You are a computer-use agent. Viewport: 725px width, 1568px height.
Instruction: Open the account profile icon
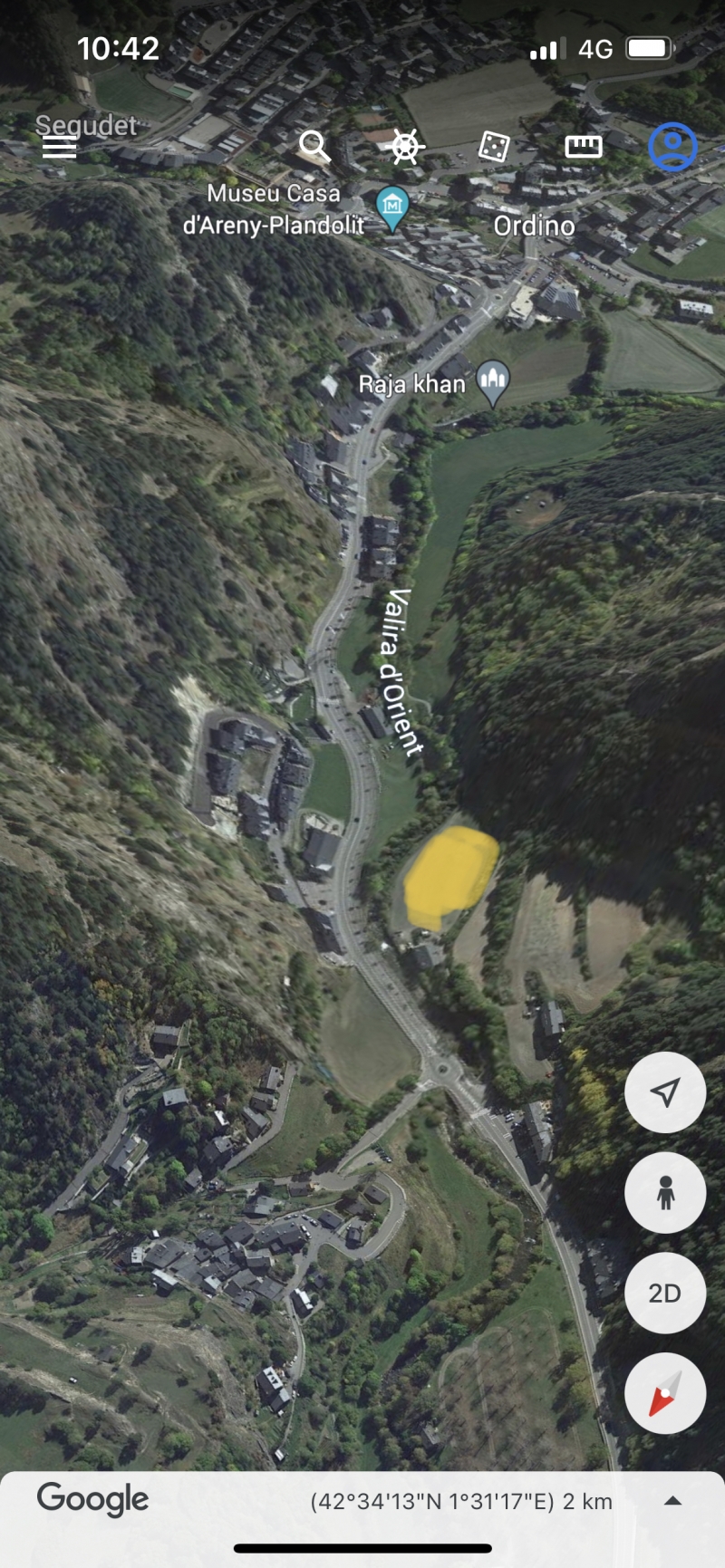(672, 146)
